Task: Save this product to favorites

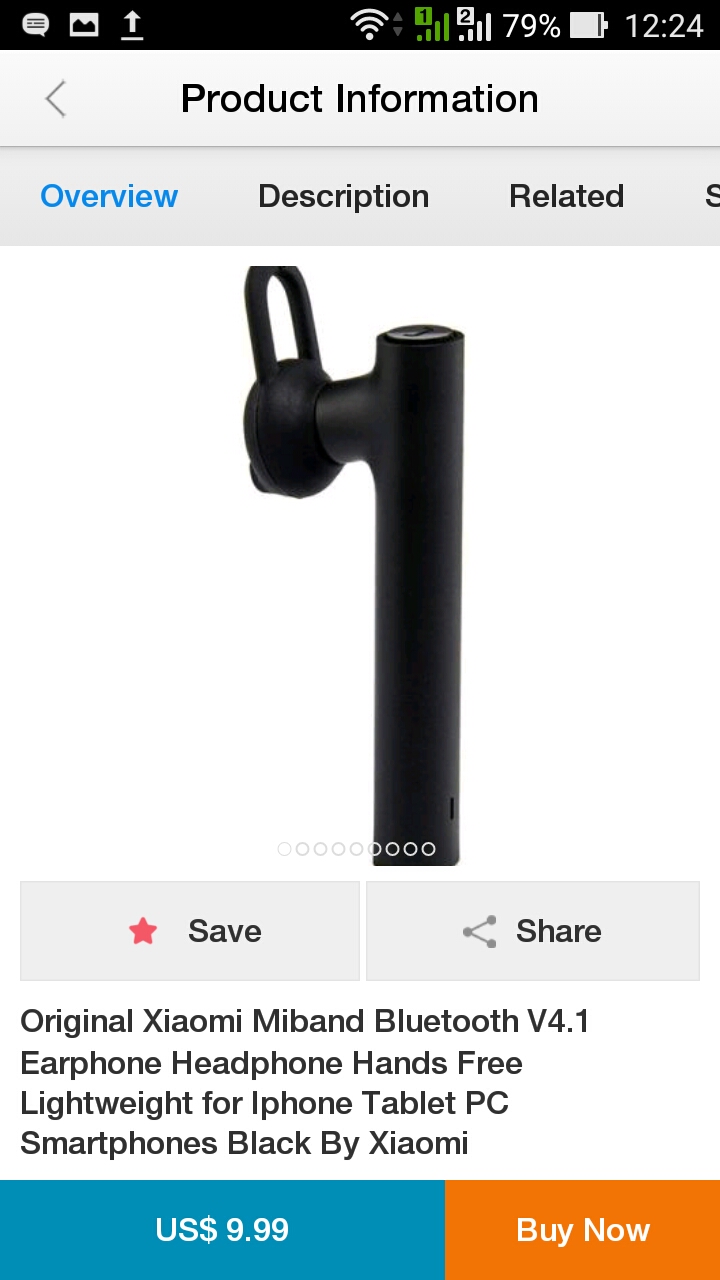Action: (190, 931)
